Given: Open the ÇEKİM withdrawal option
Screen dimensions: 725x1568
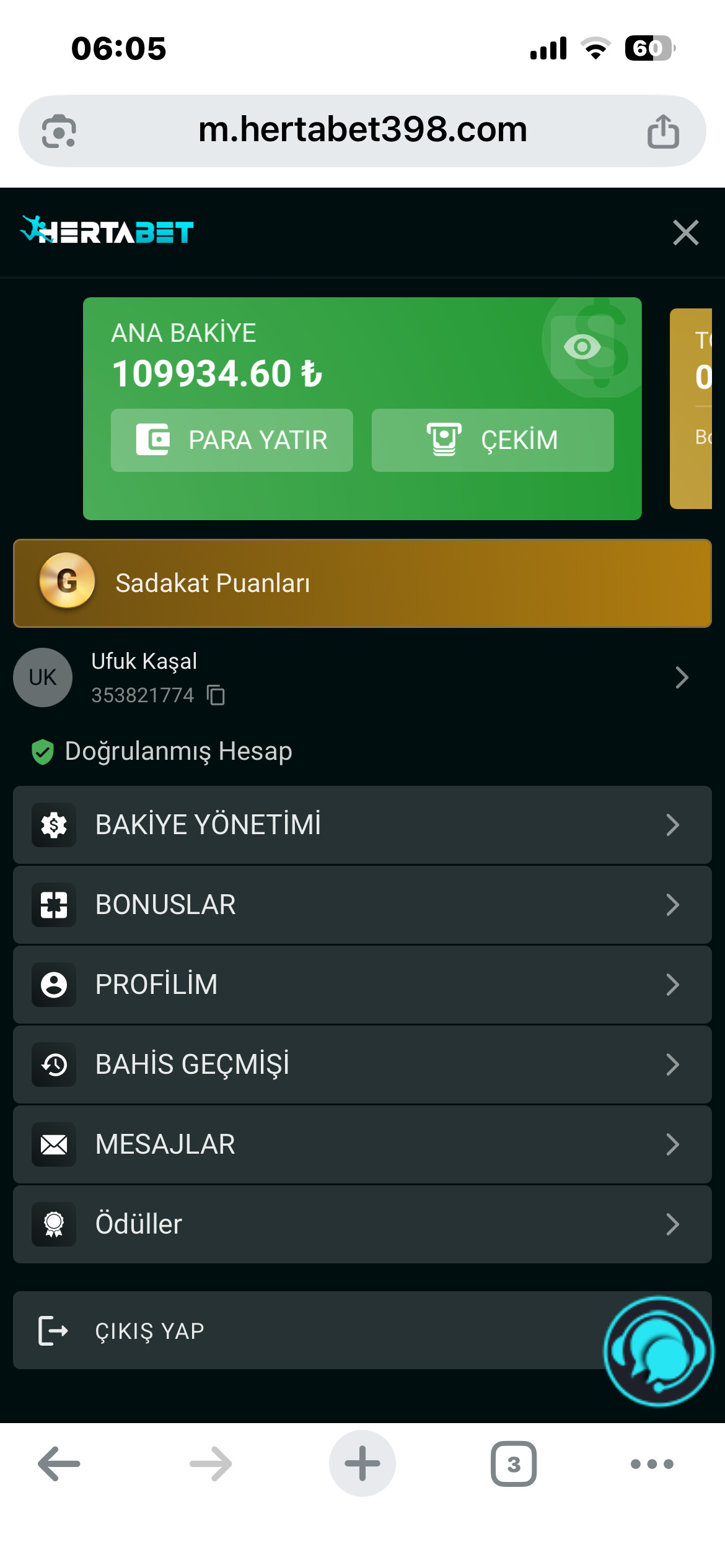Looking at the screenshot, I should (x=493, y=440).
